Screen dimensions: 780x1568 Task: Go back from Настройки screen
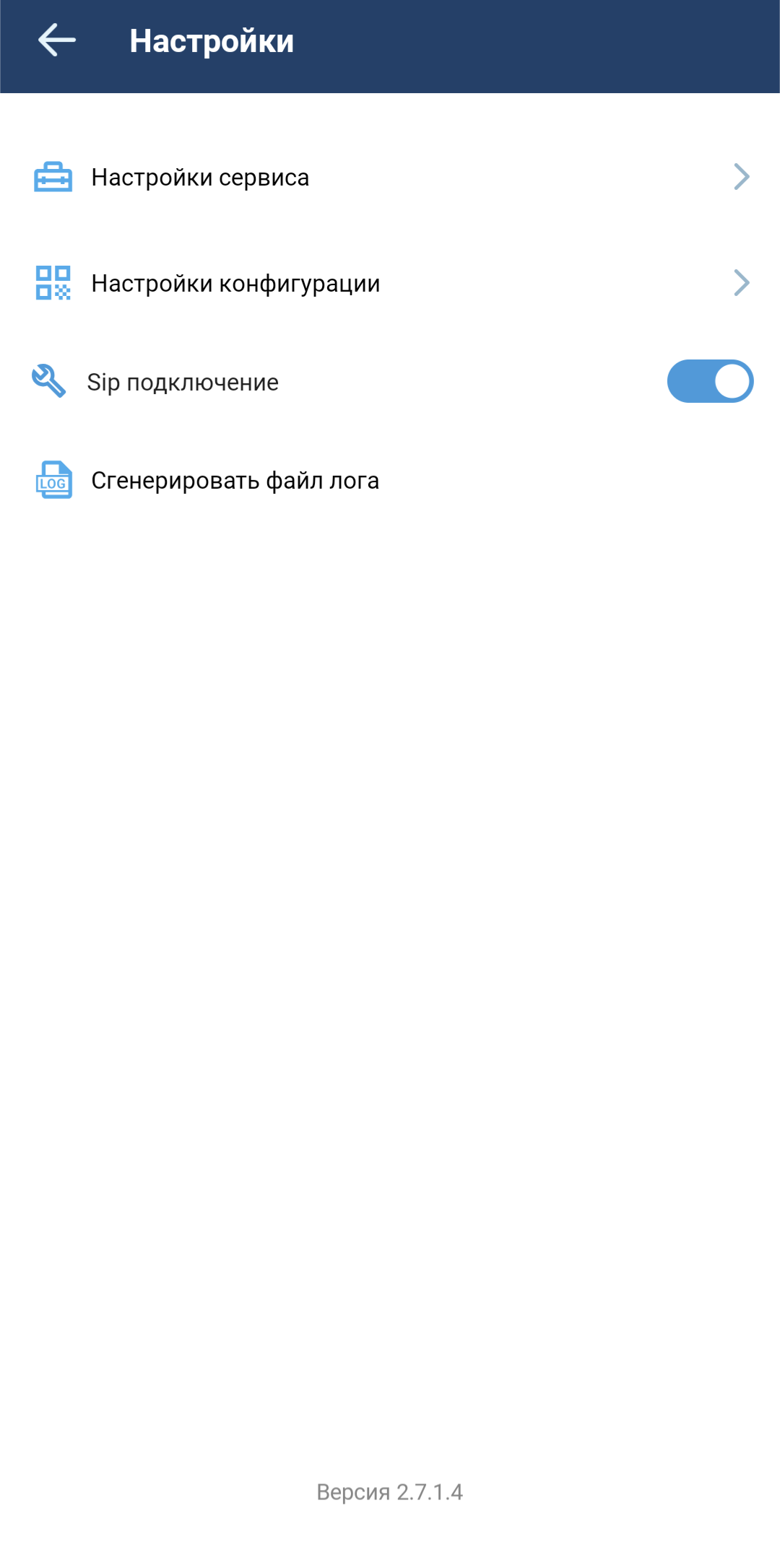[56, 40]
